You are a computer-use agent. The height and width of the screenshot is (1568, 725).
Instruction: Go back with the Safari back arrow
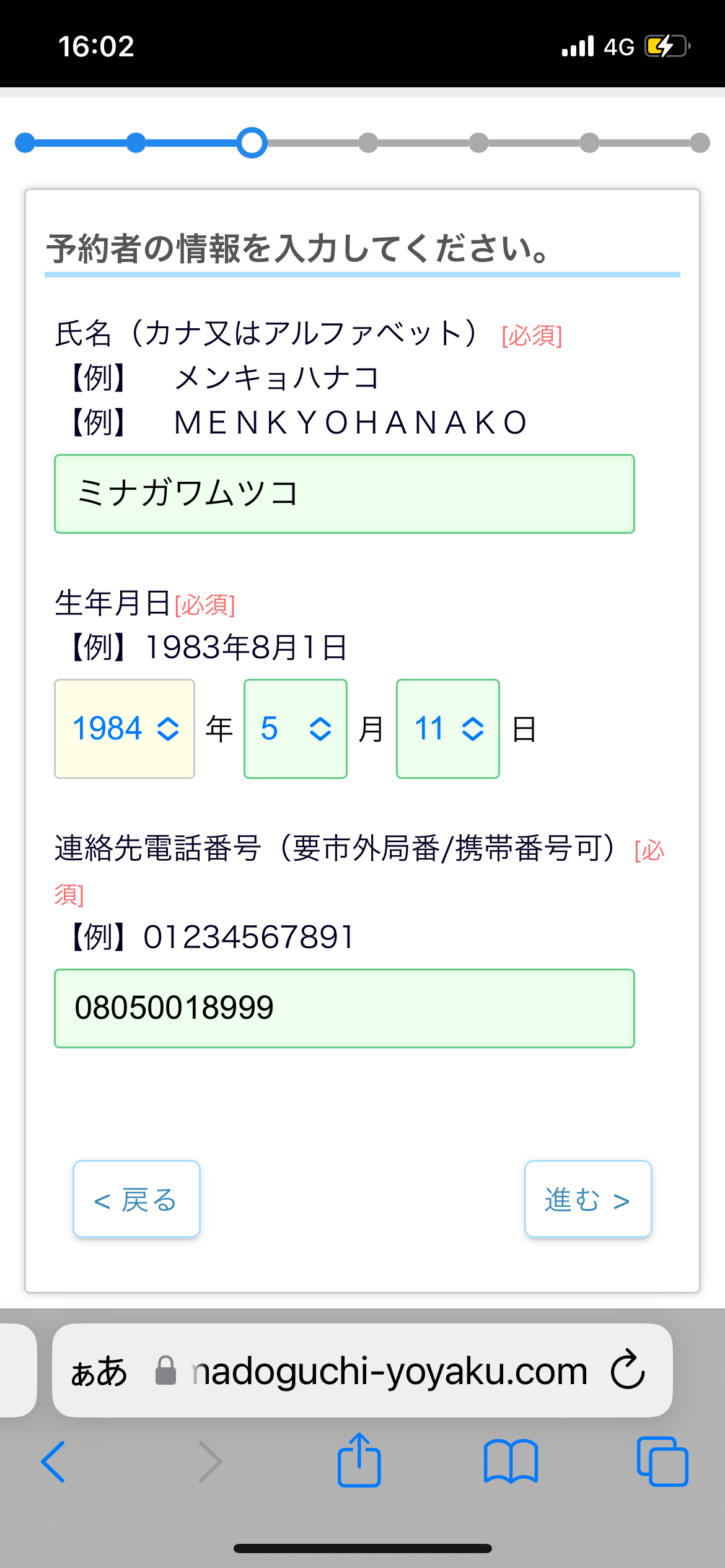pos(53,1461)
